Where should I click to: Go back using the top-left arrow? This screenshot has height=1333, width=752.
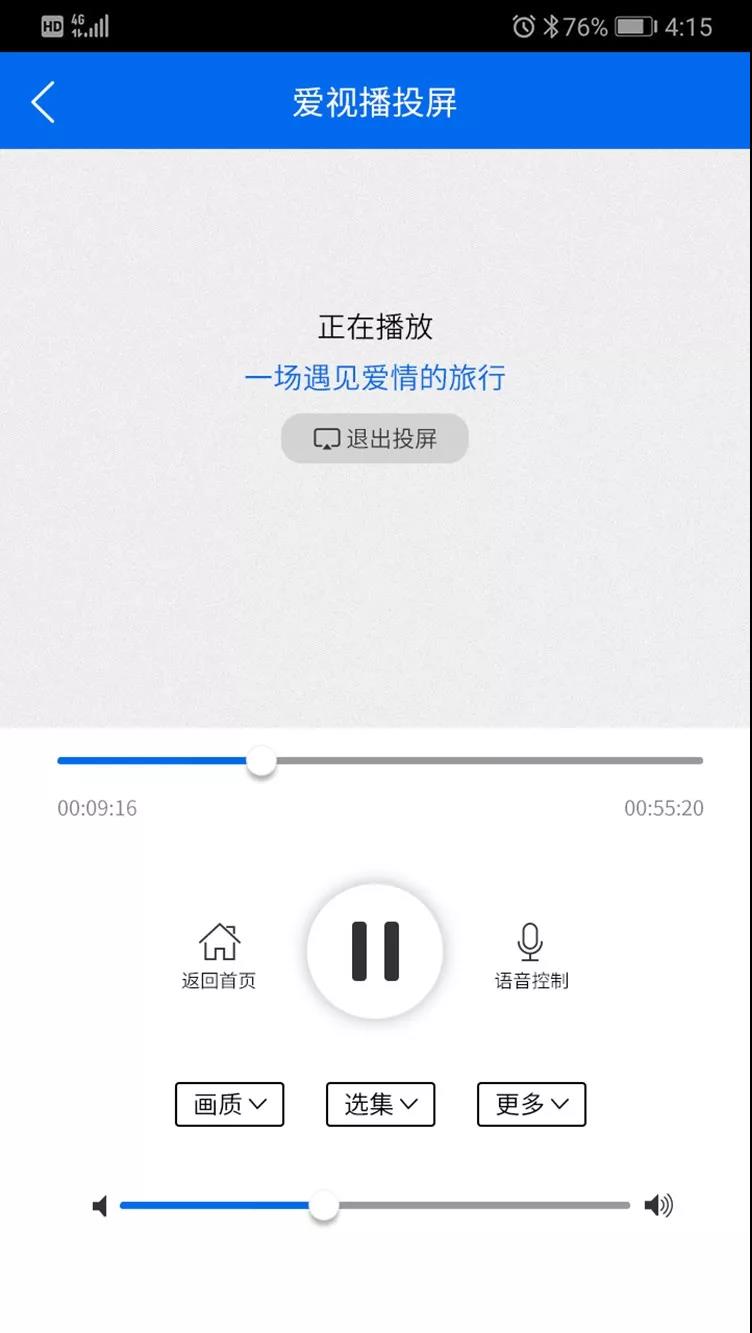point(43,102)
